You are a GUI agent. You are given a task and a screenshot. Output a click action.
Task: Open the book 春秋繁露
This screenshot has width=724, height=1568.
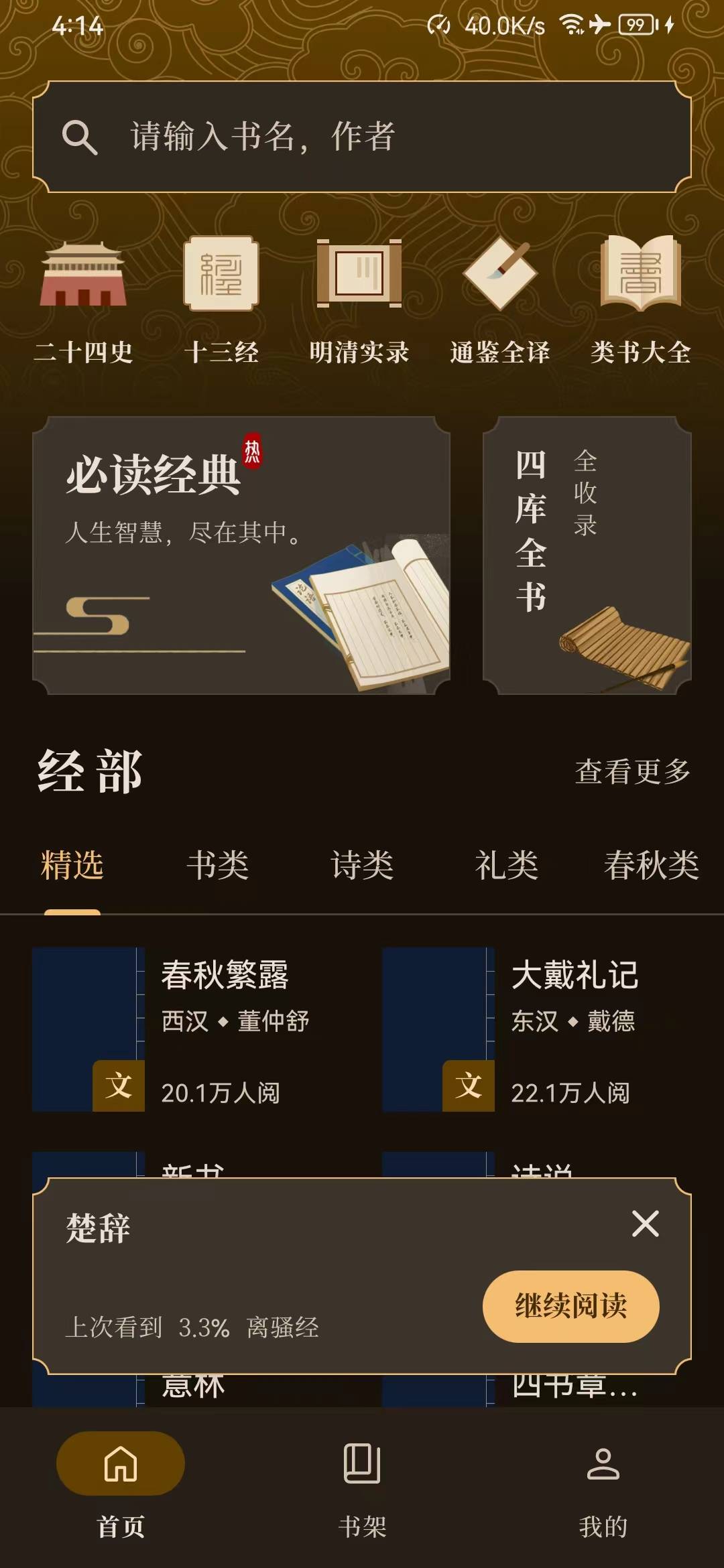[194, 1029]
